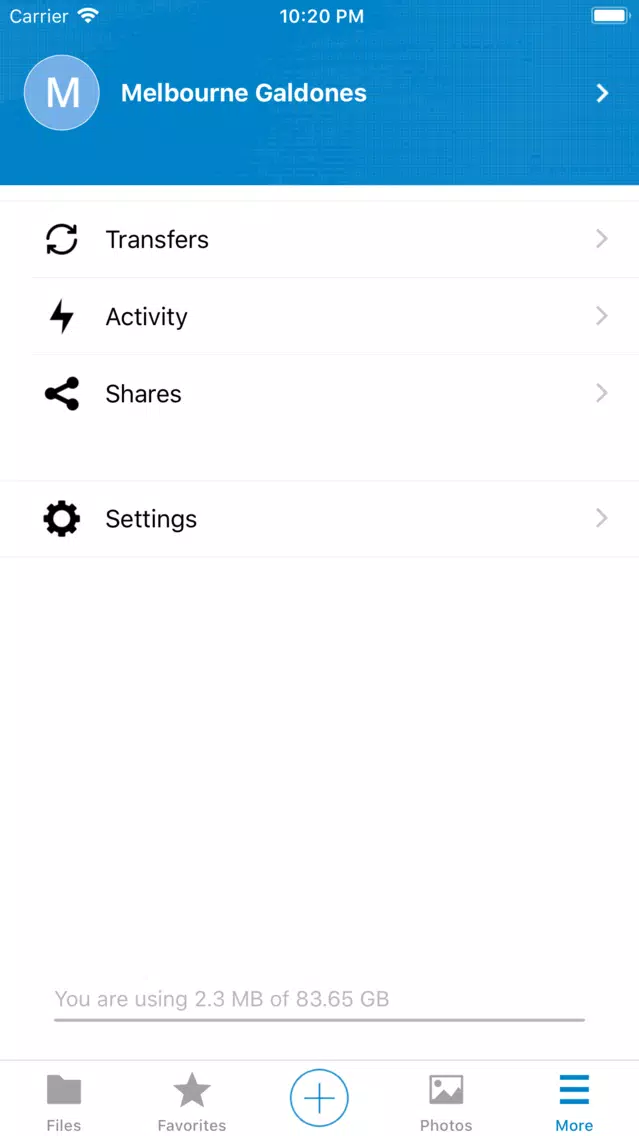The image size is (639, 1136).
Task: Select the More tab
Action: point(575,1101)
